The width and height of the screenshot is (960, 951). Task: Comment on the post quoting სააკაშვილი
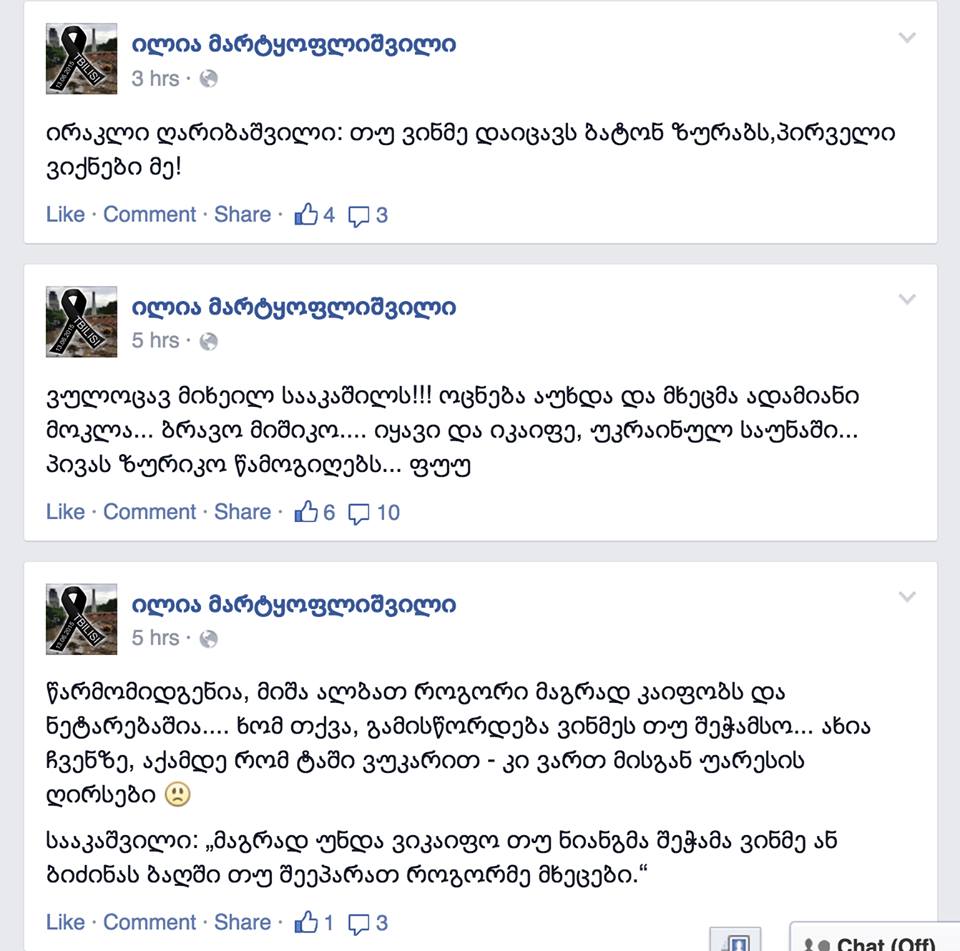click(150, 922)
